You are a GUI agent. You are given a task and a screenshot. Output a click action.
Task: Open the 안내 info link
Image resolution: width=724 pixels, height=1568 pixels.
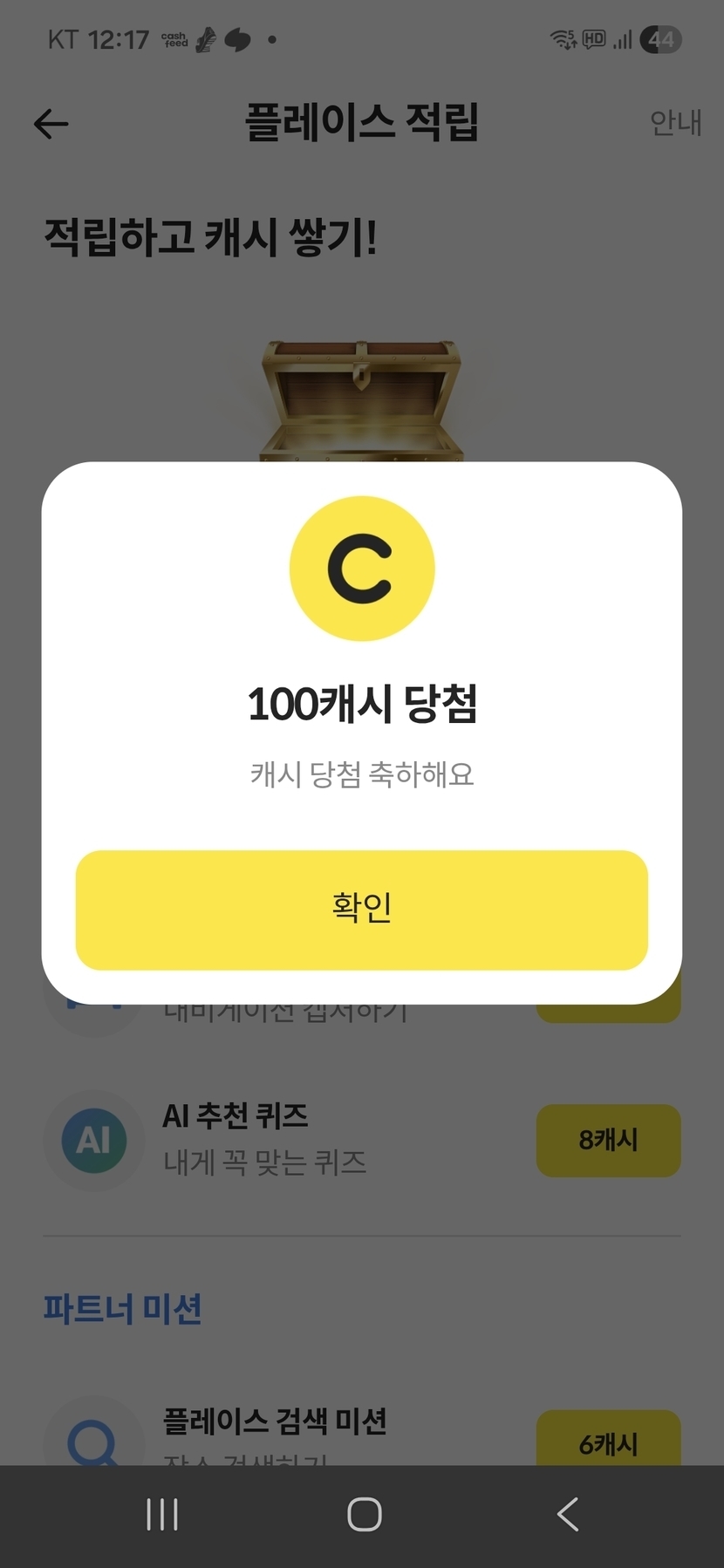675,123
